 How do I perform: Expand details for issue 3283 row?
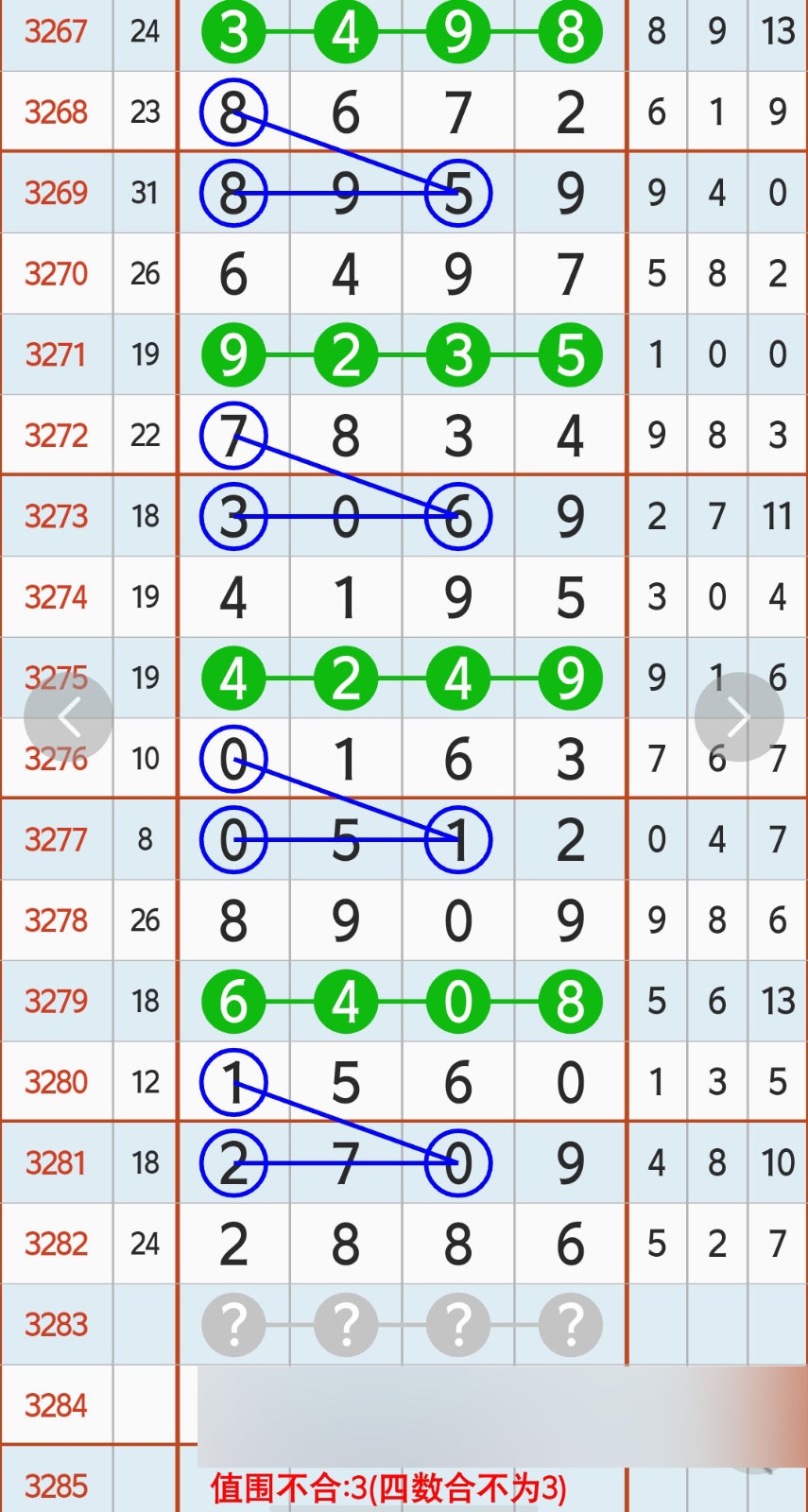(57, 1324)
